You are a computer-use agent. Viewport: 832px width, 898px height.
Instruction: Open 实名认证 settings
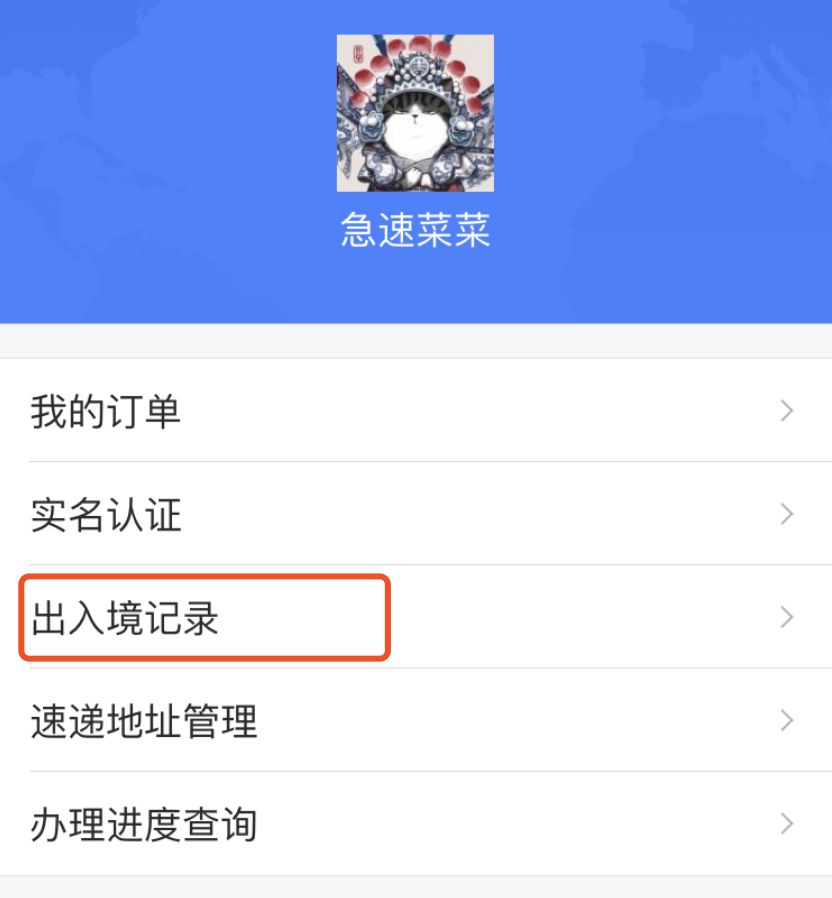coord(415,515)
